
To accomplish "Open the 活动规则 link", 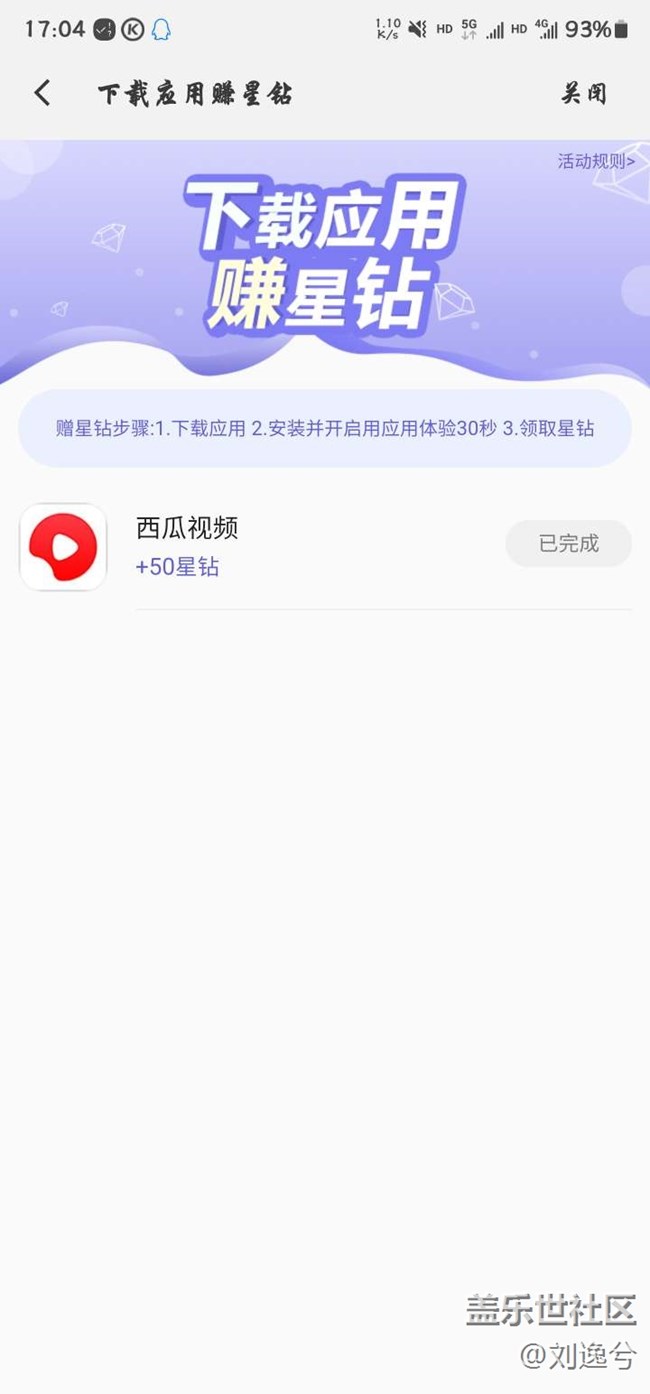I will (x=596, y=161).
